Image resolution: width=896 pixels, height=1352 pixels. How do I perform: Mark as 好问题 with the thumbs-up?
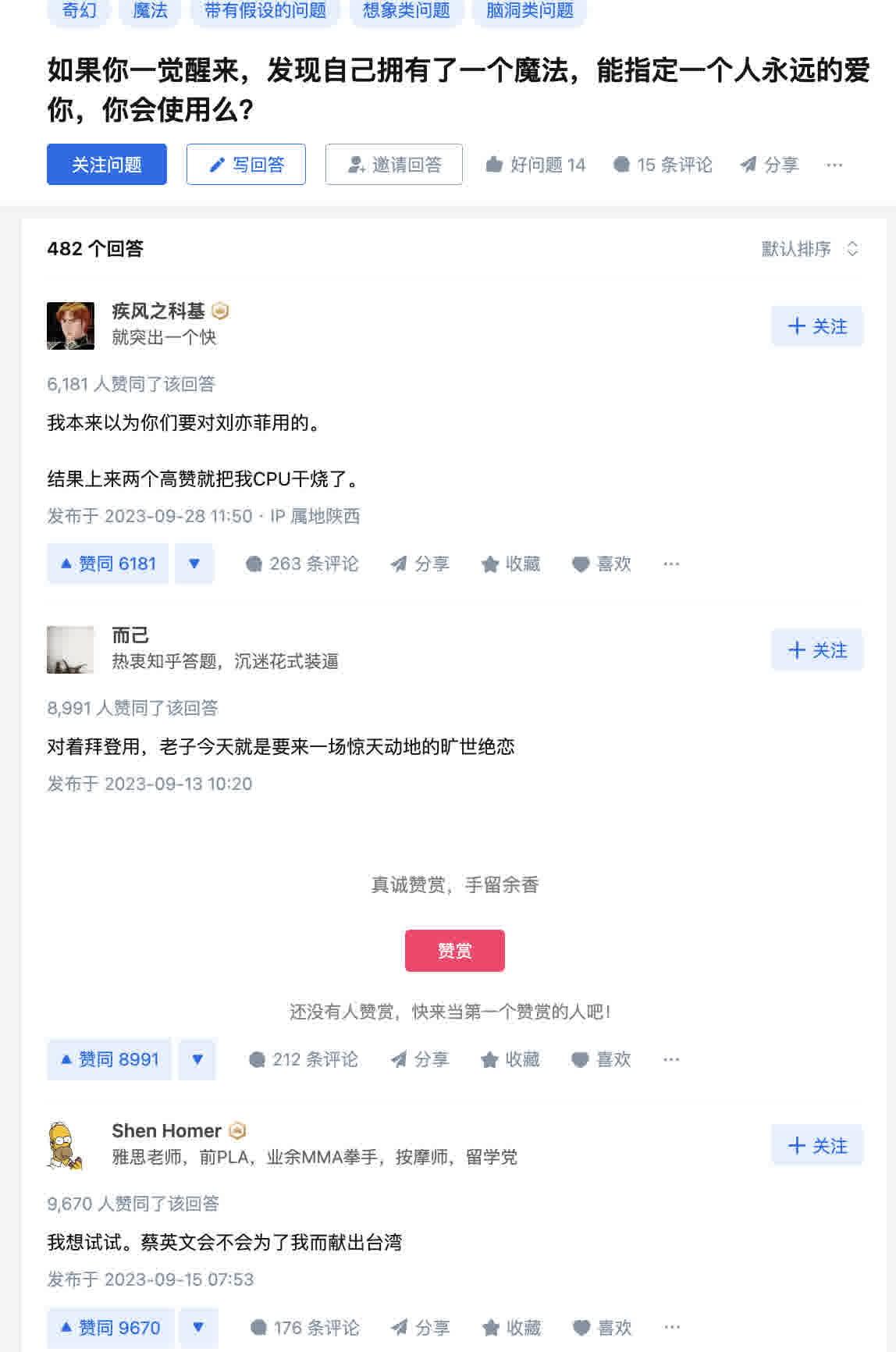(x=535, y=165)
